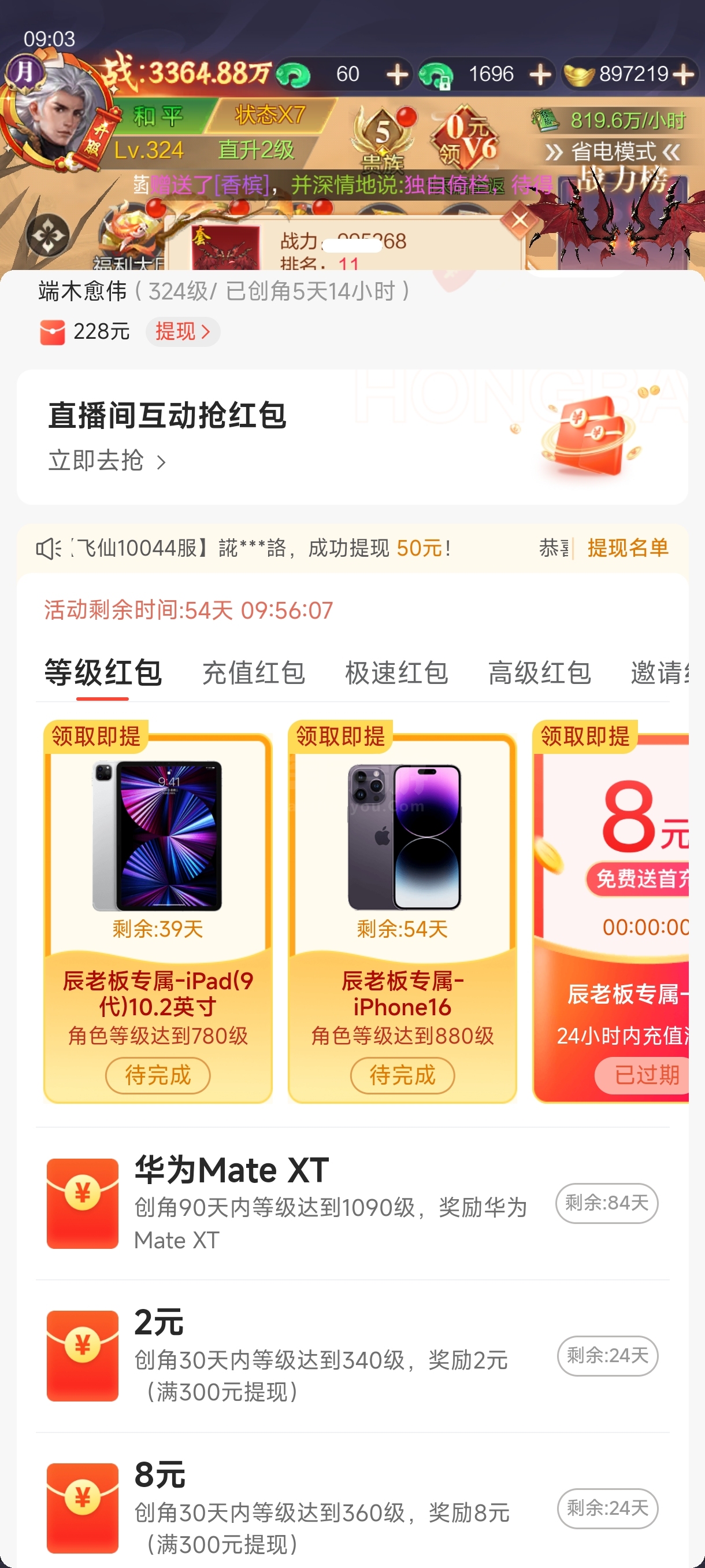Open the iPad 10.2英寸 reward card
Screen dimensions: 705x1568
158,852
